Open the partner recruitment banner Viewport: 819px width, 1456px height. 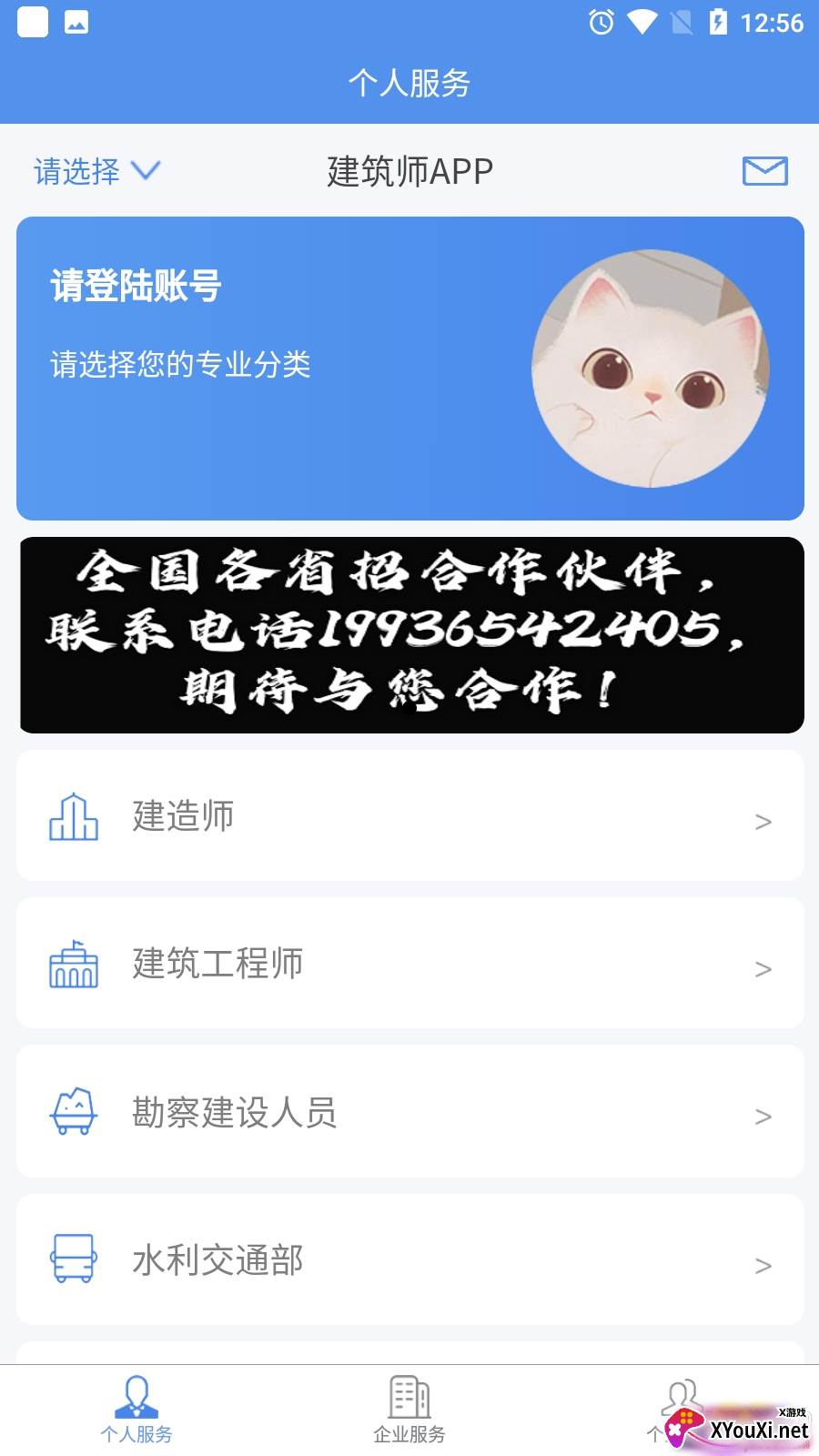[x=411, y=635]
